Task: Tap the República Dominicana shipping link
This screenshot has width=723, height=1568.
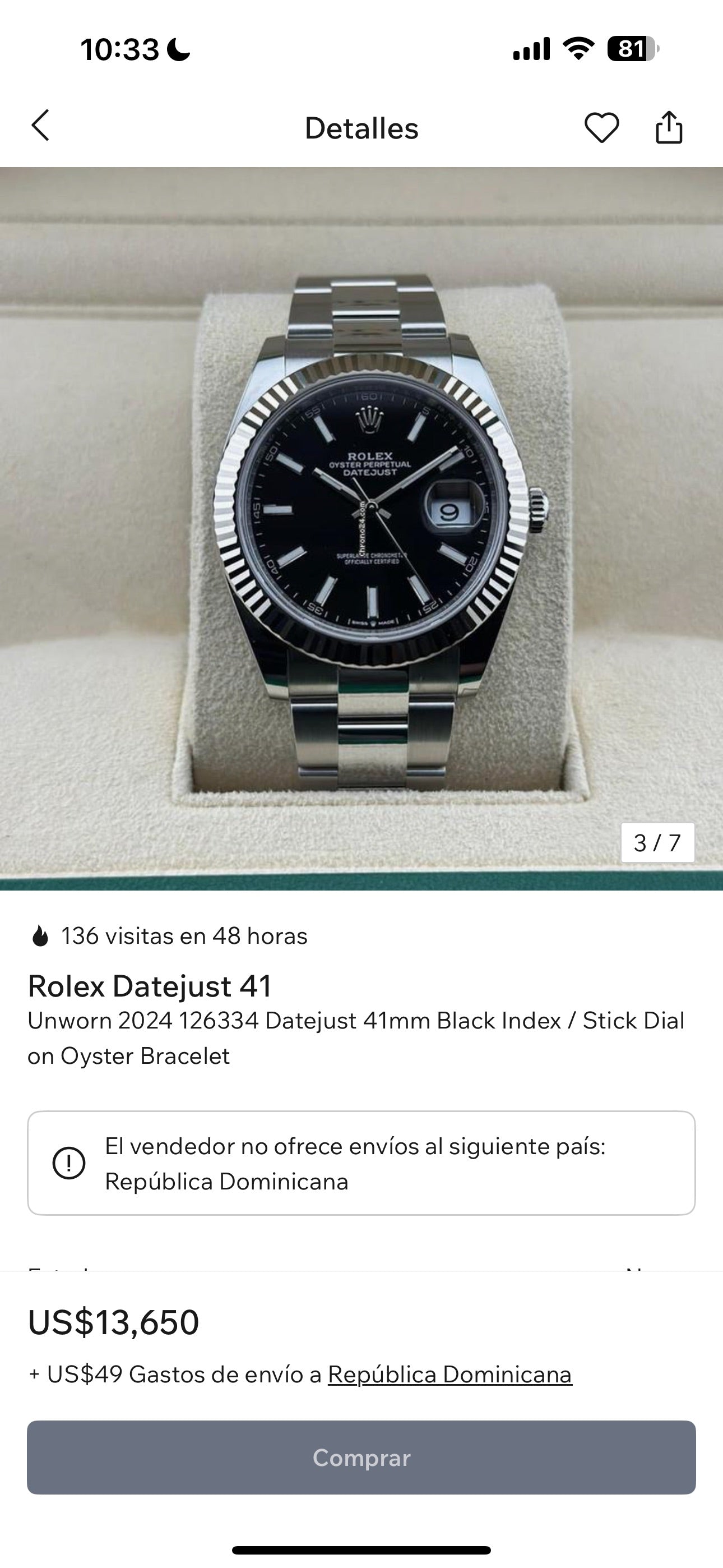Action: [x=449, y=1375]
